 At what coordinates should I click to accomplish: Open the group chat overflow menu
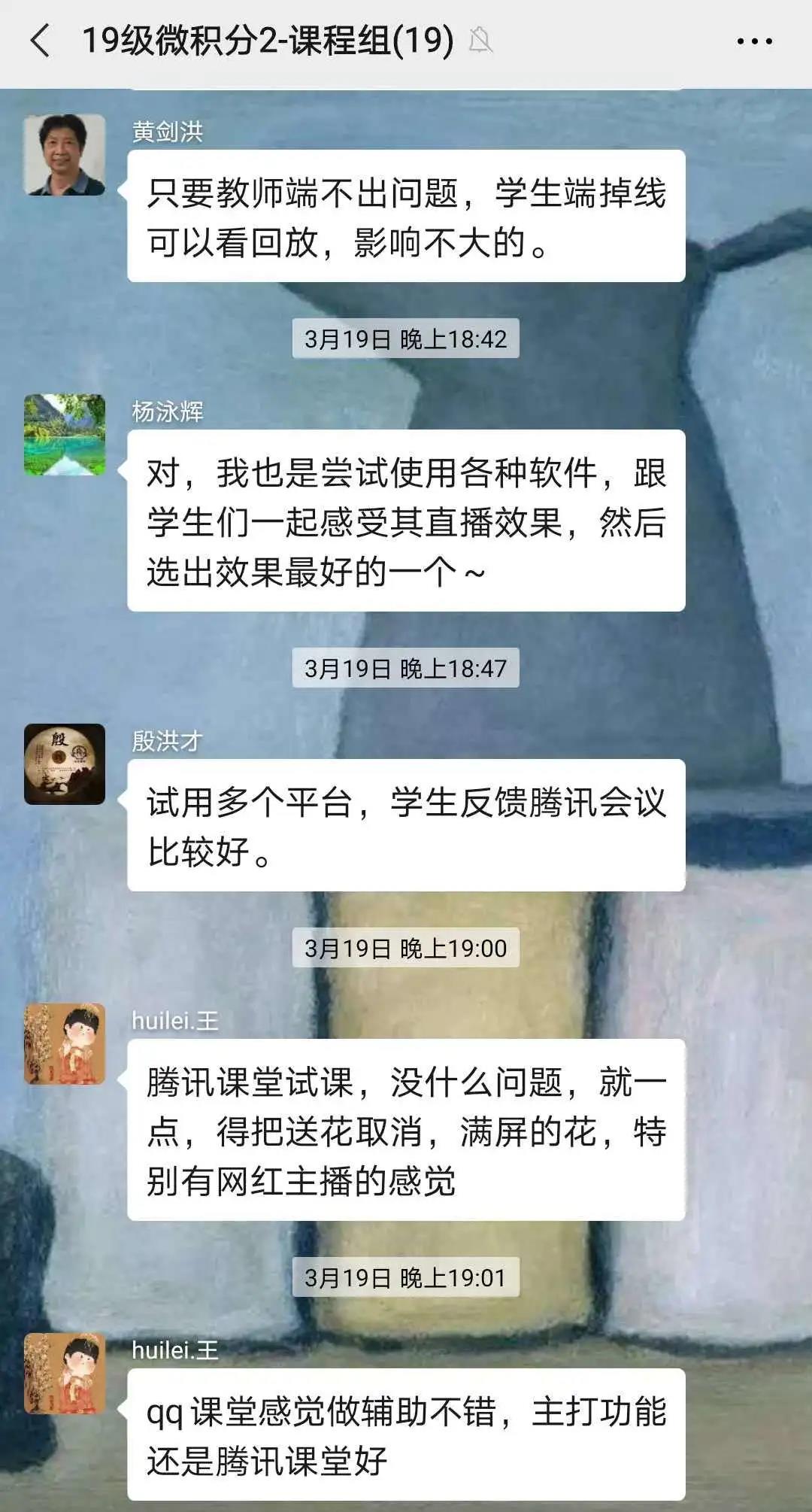[x=754, y=41]
